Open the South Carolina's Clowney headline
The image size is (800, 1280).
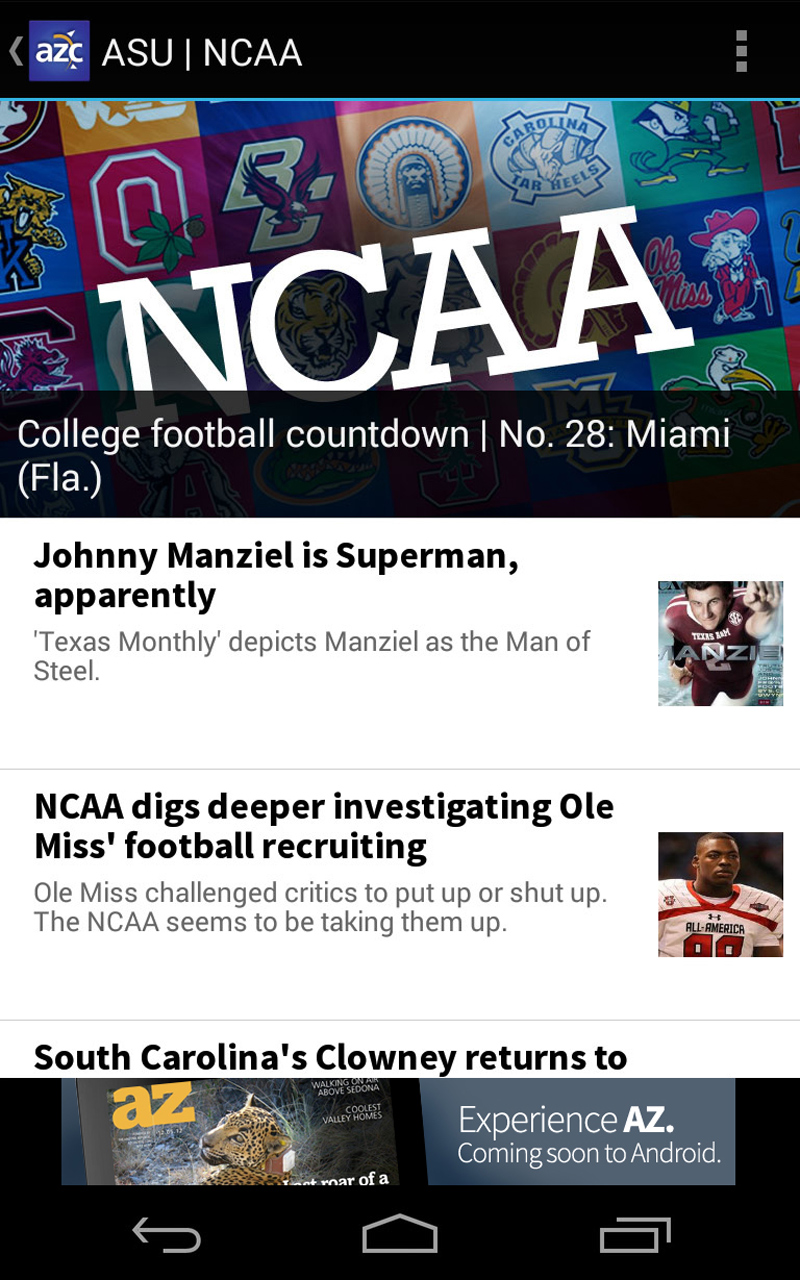[330, 1057]
